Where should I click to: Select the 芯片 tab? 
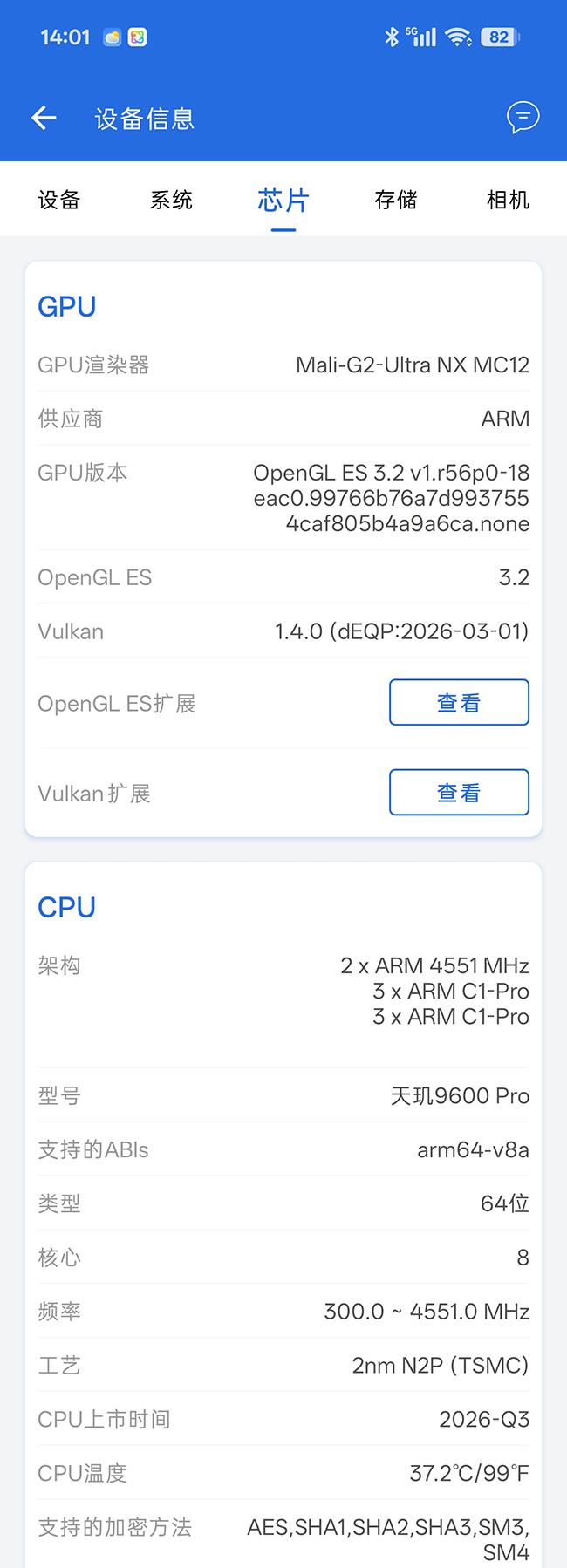pos(283,200)
